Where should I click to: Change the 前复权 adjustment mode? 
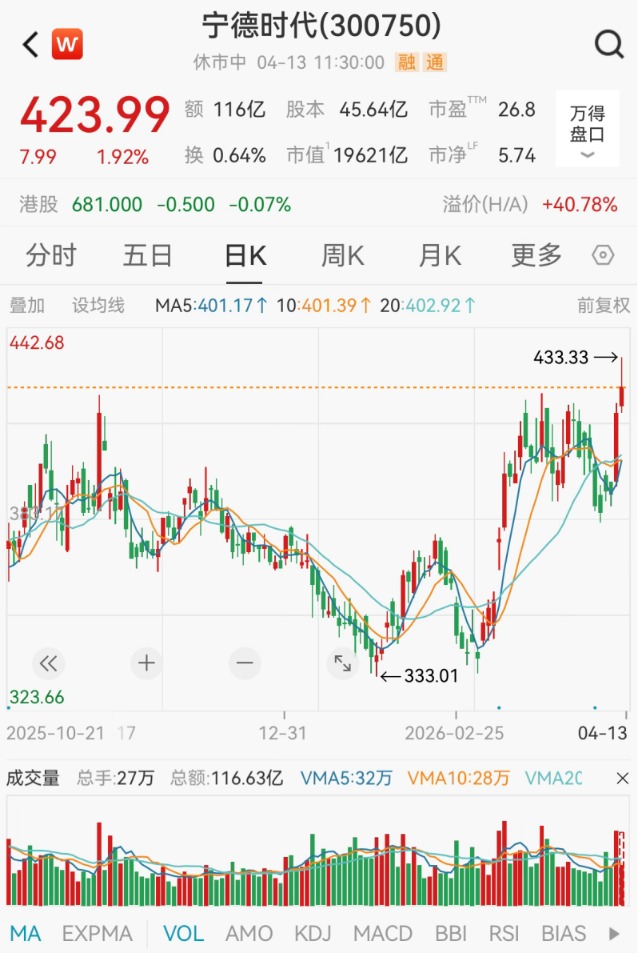point(603,305)
